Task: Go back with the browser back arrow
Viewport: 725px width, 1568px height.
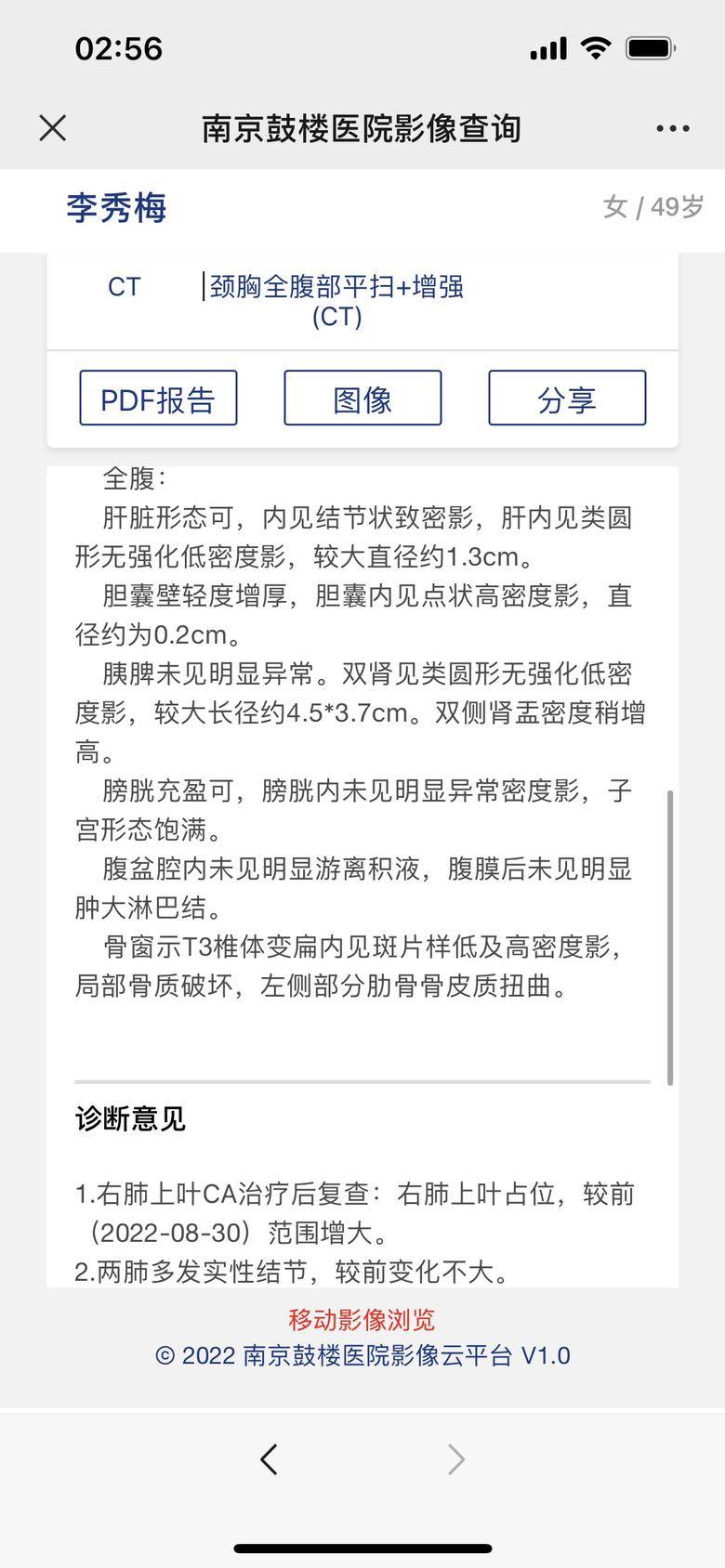Action: (x=270, y=1459)
